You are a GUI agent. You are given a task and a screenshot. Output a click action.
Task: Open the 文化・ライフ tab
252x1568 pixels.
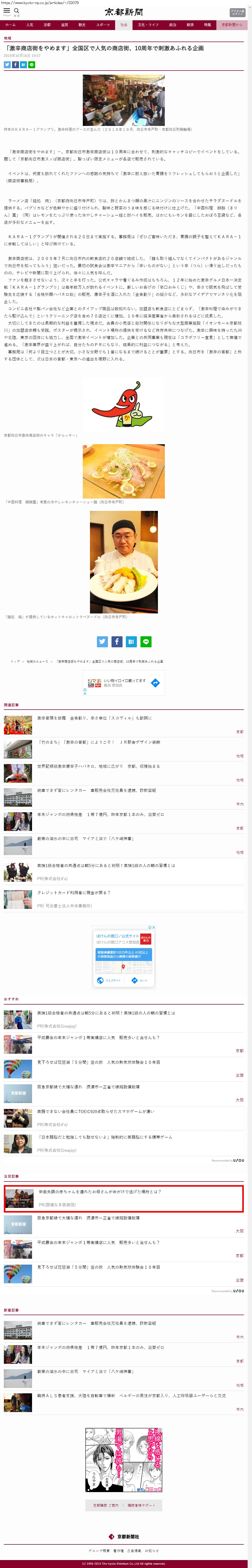tap(148, 25)
